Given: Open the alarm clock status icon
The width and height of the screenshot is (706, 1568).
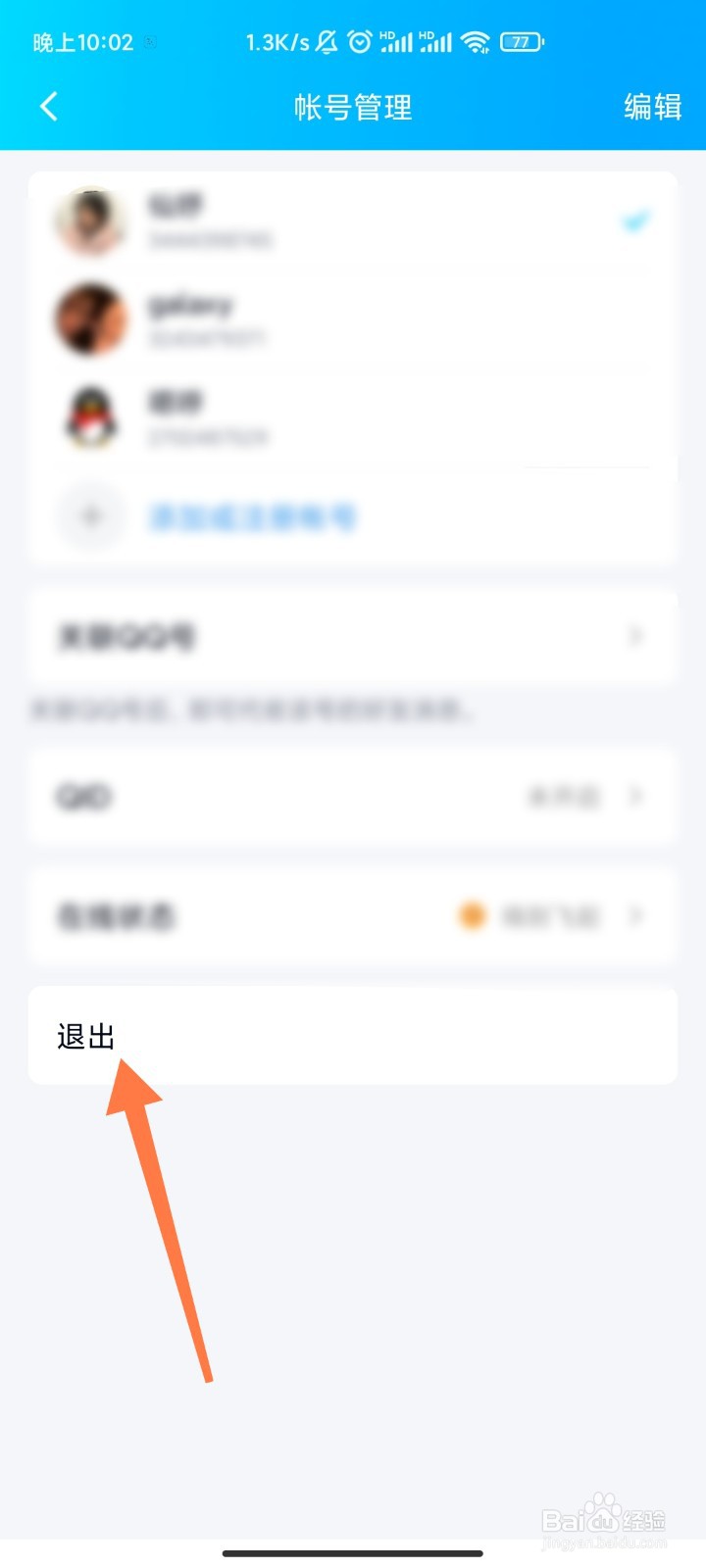Looking at the screenshot, I should 361,42.
